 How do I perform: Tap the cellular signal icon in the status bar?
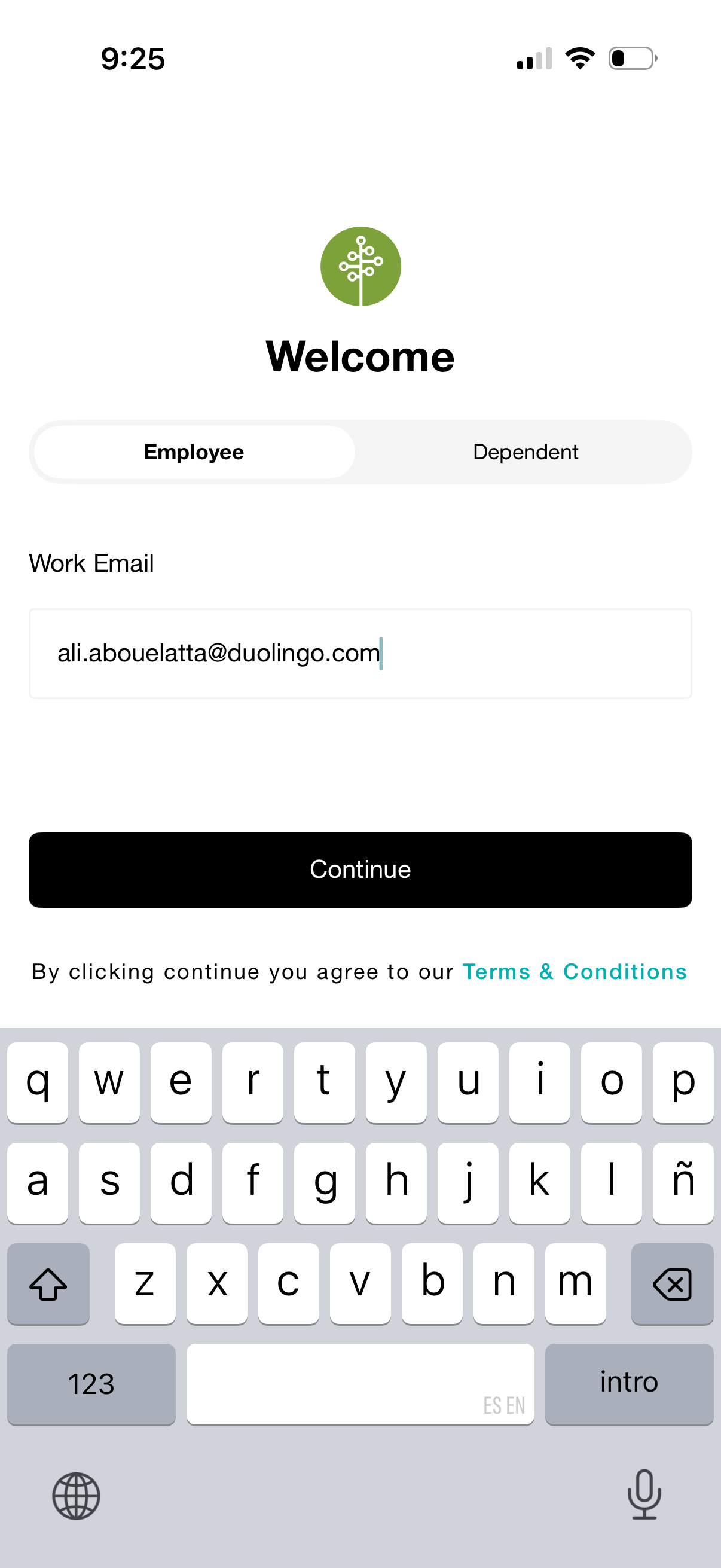pos(533,58)
